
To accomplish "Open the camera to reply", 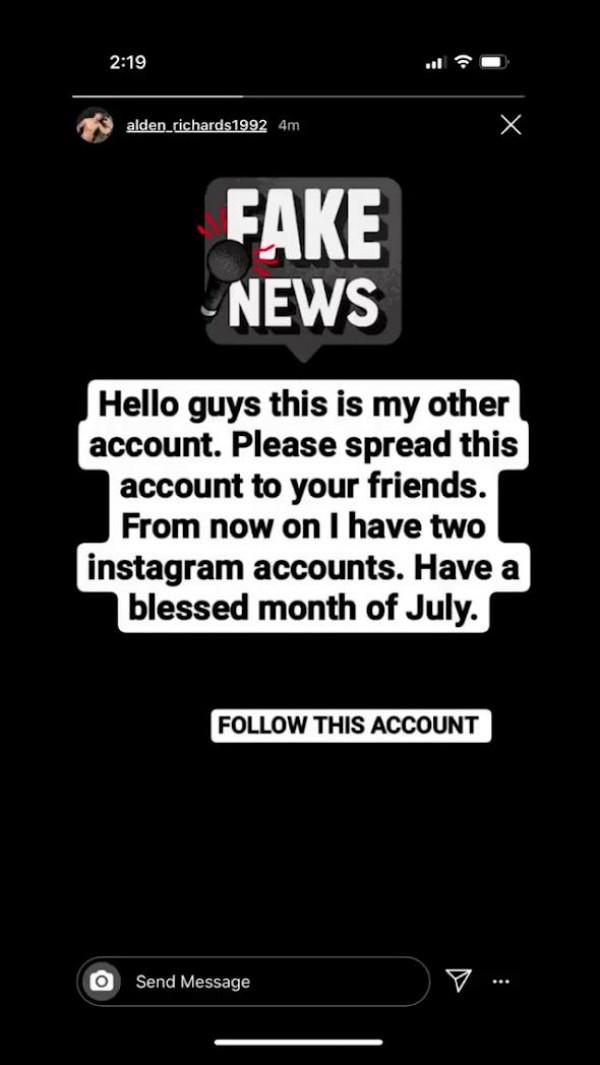I will tap(101, 981).
